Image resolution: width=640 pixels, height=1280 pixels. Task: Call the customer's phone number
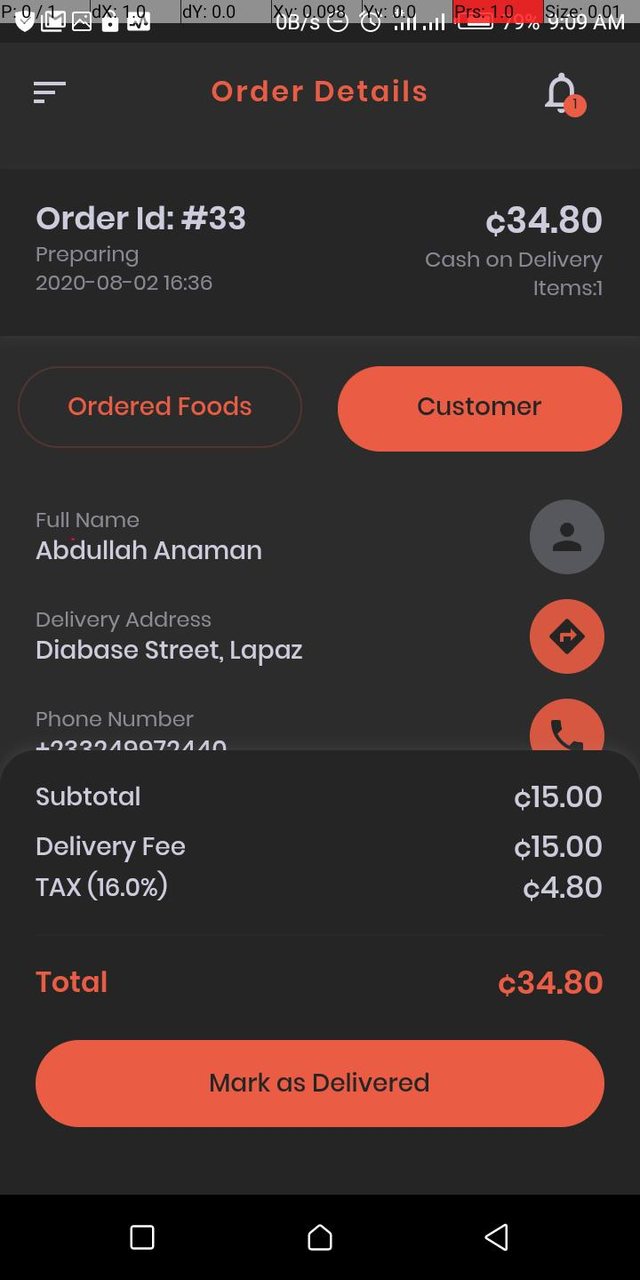pos(567,728)
